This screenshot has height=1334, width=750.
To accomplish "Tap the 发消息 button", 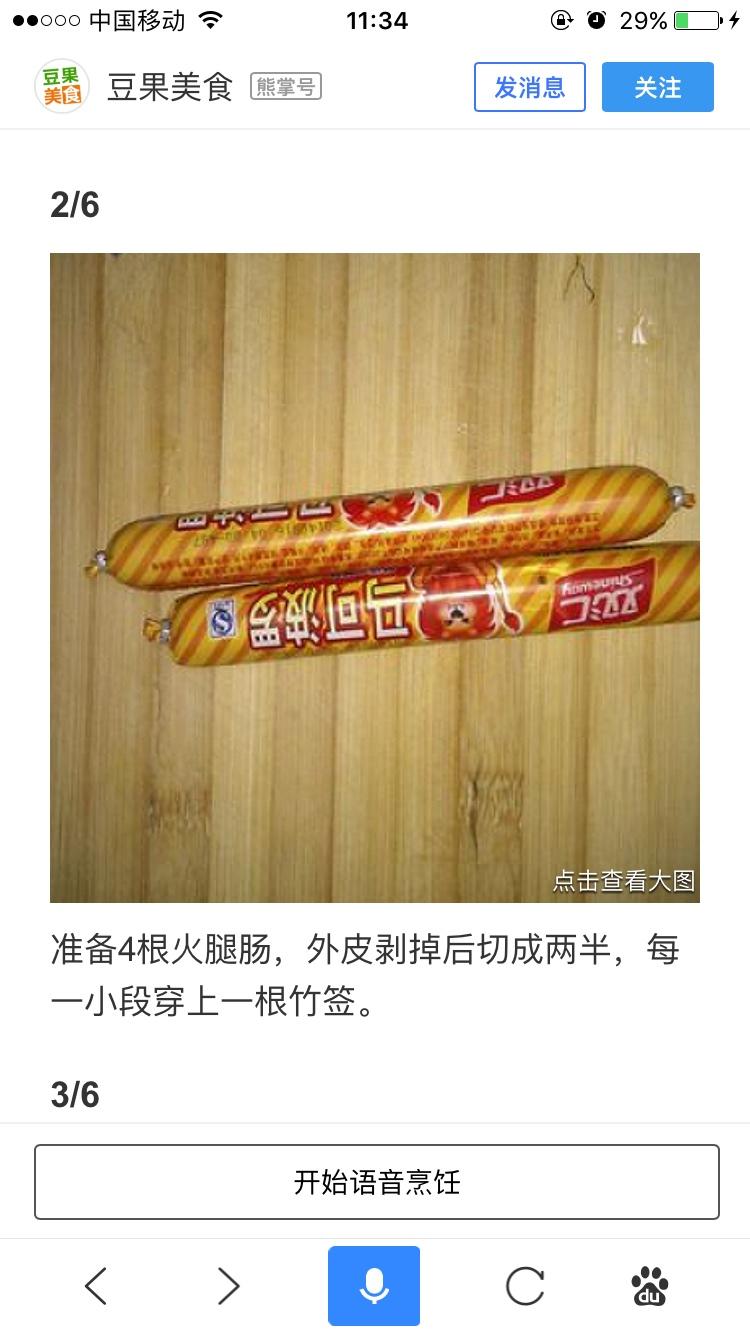I will click(530, 87).
